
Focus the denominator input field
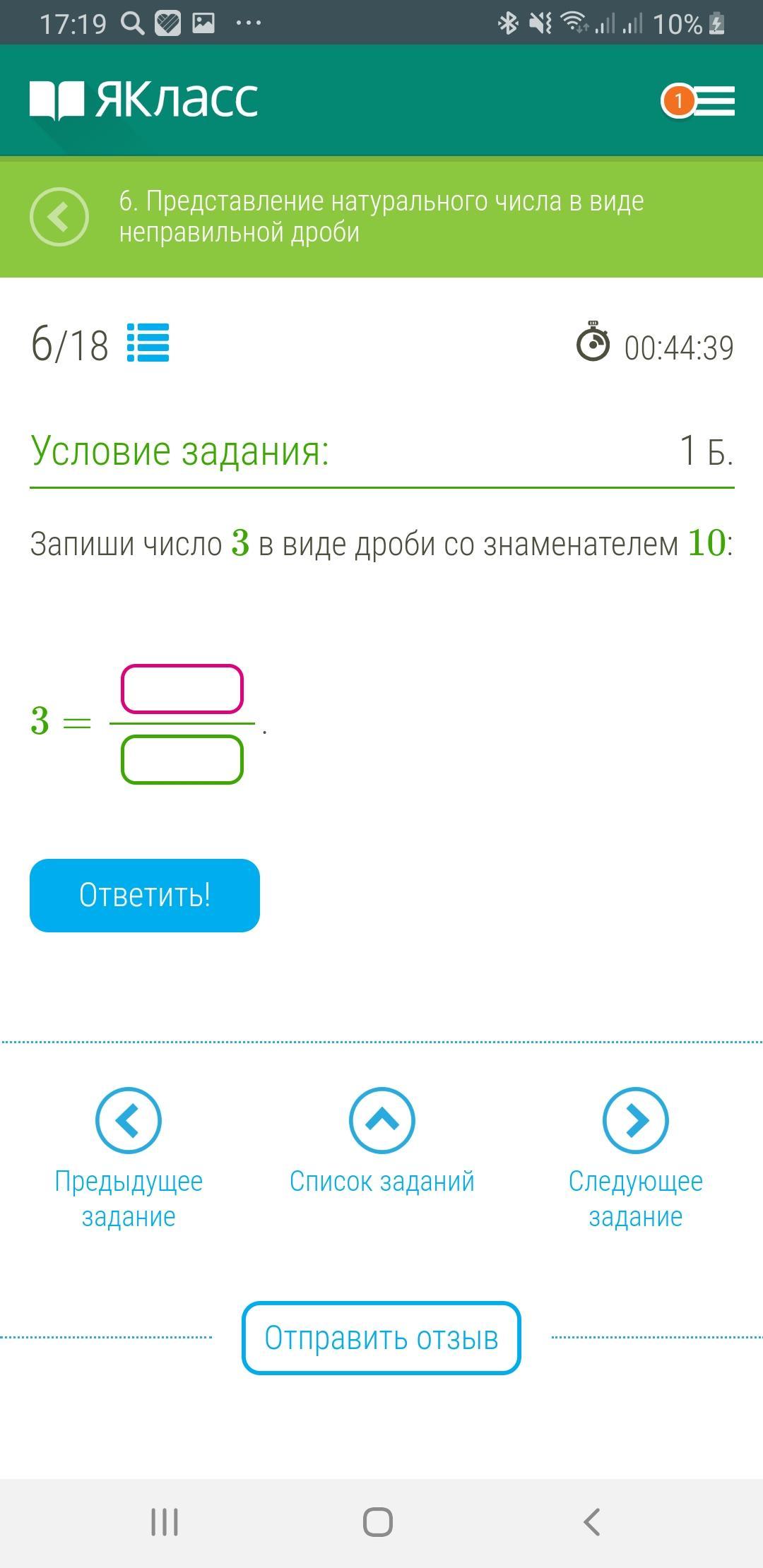pyautogui.click(x=182, y=760)
